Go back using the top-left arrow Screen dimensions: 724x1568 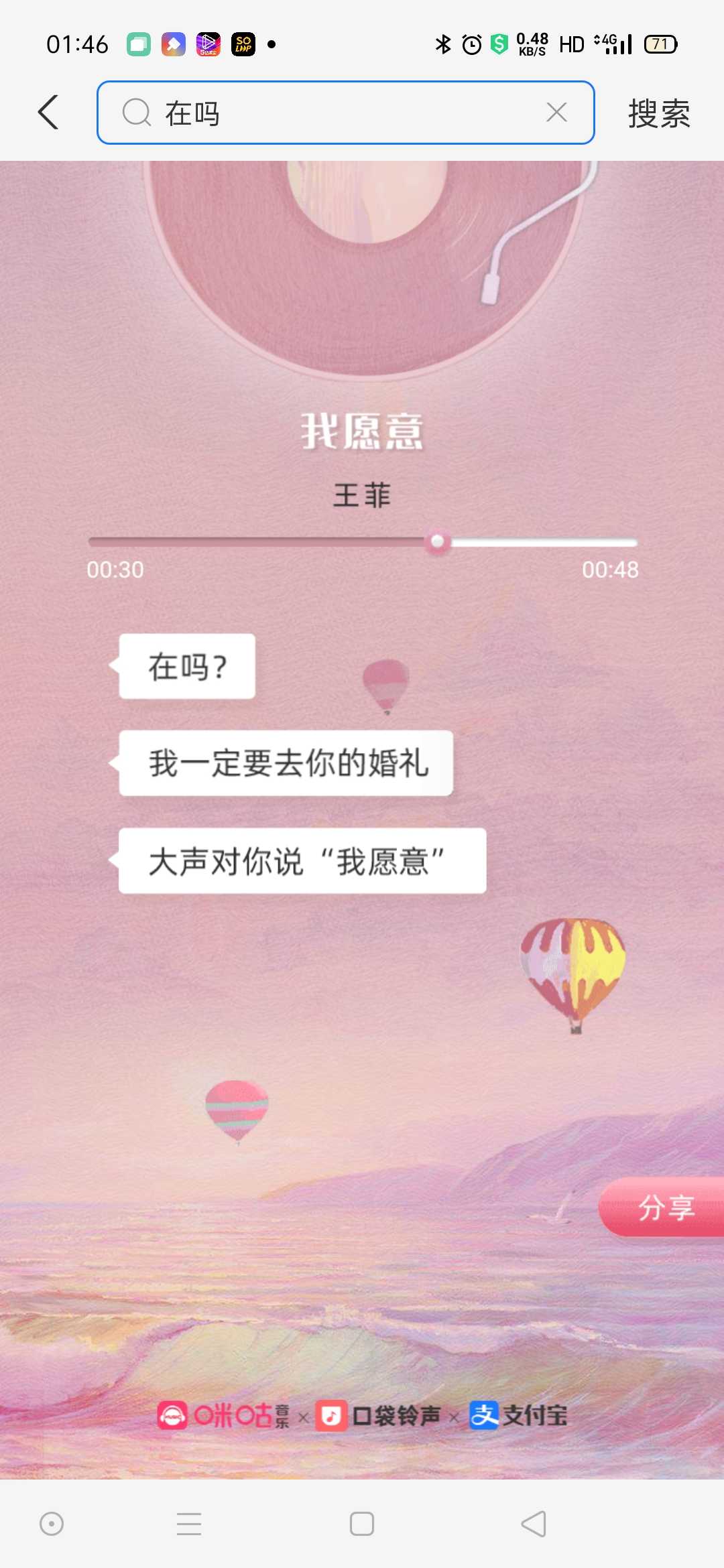click(x=48, y=112)
